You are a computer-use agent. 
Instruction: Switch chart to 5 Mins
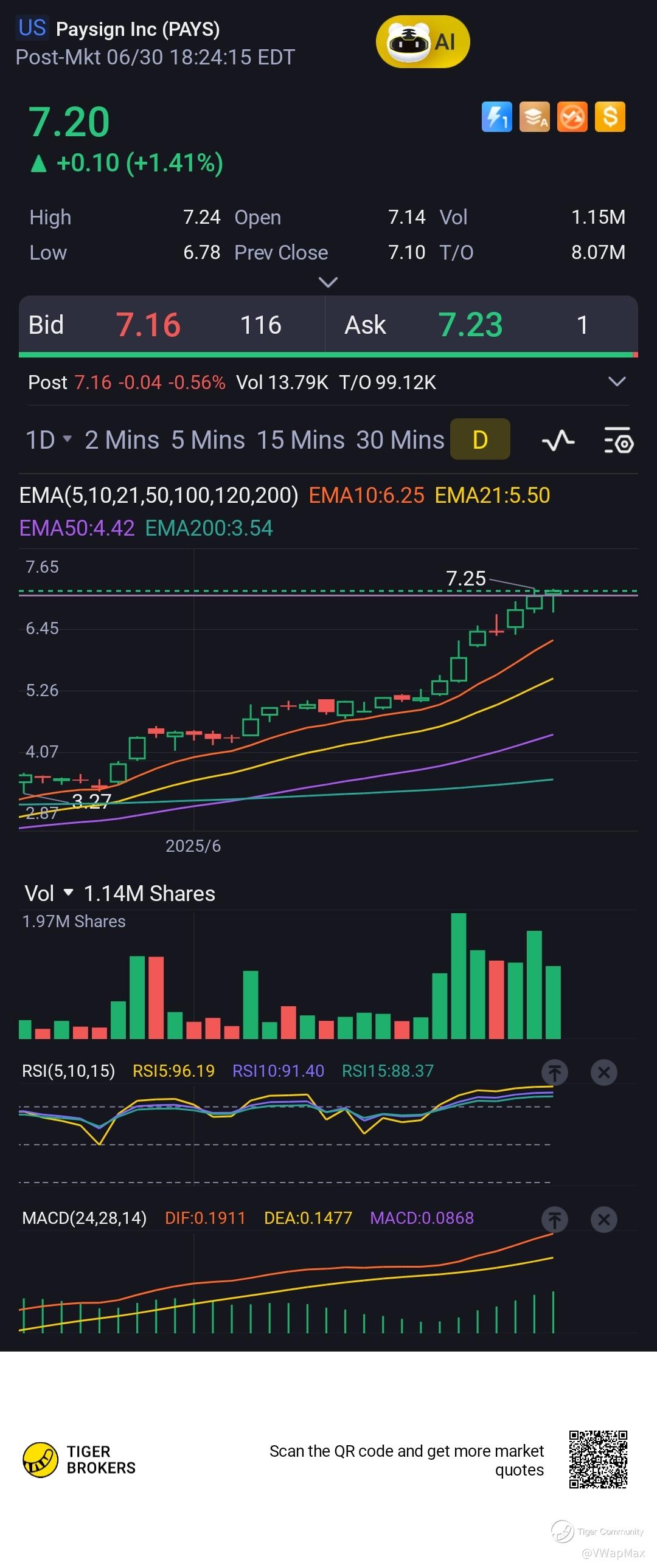(207, 440)
